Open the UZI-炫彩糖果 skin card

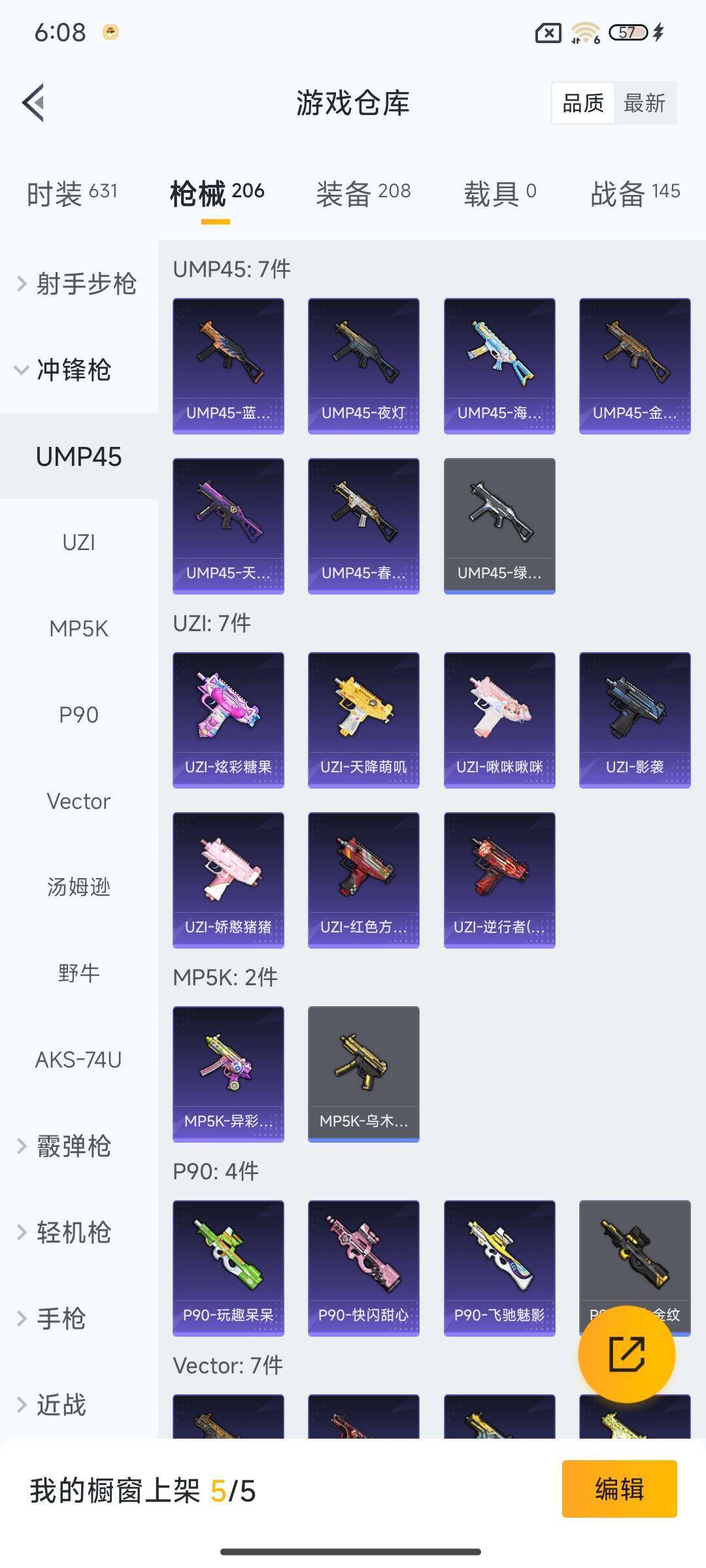tap(228, 719)
